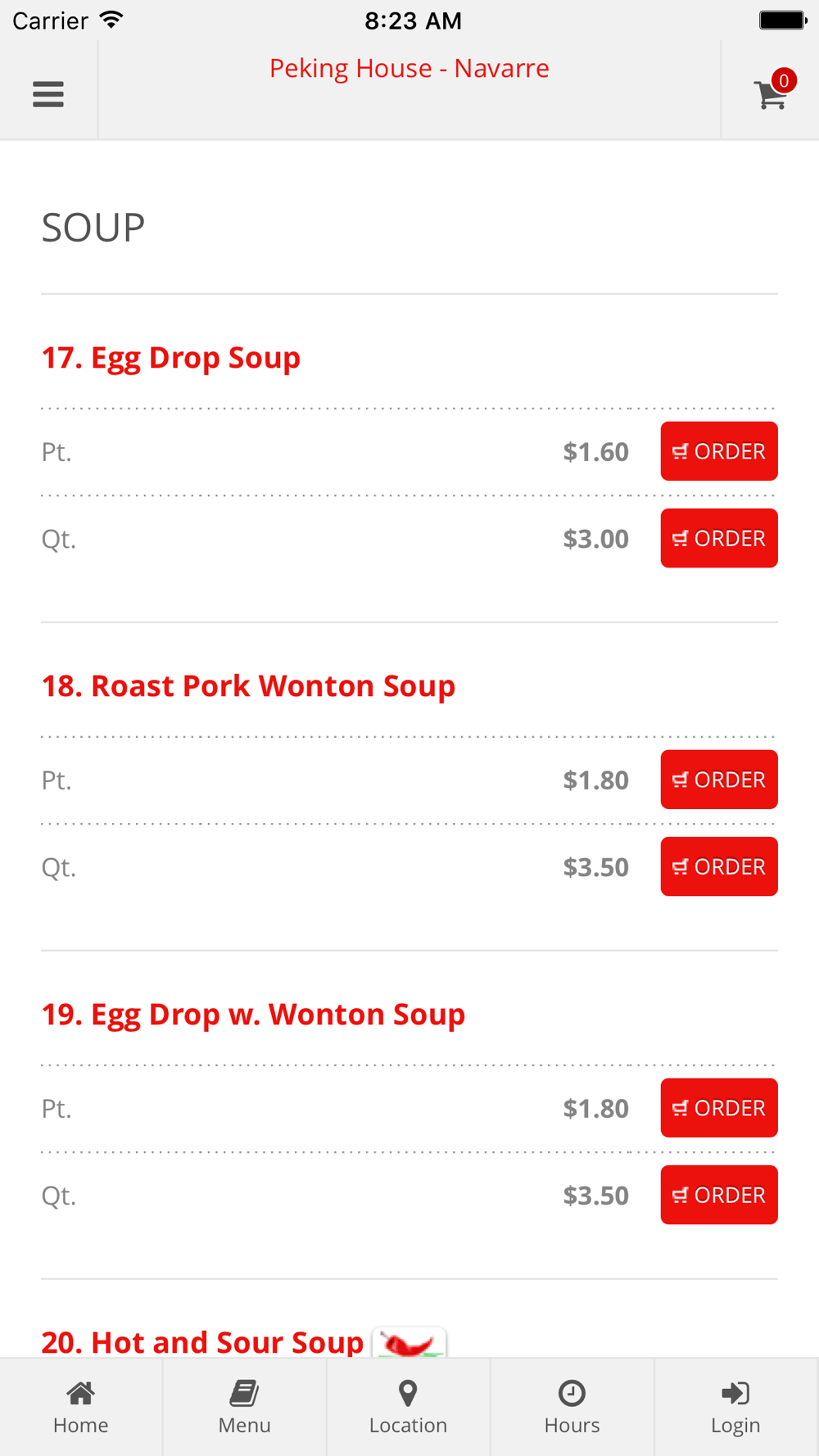Order a quart of Egg Drop Soup
This screenshot has width=819, height=1456.
point(719,538)
